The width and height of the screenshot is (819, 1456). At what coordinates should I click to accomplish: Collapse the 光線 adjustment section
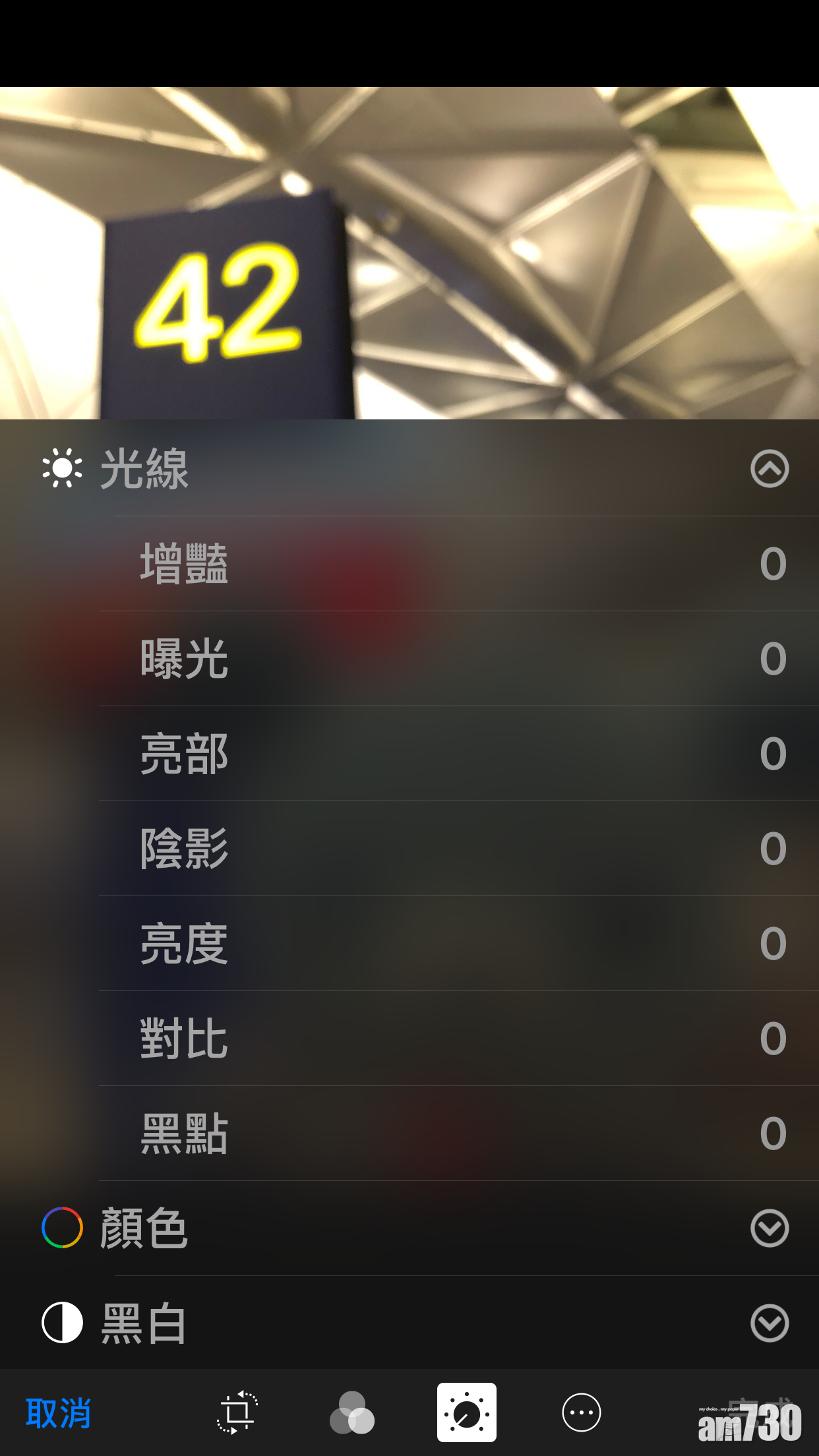pyautogui.click(x=770, y=470)
